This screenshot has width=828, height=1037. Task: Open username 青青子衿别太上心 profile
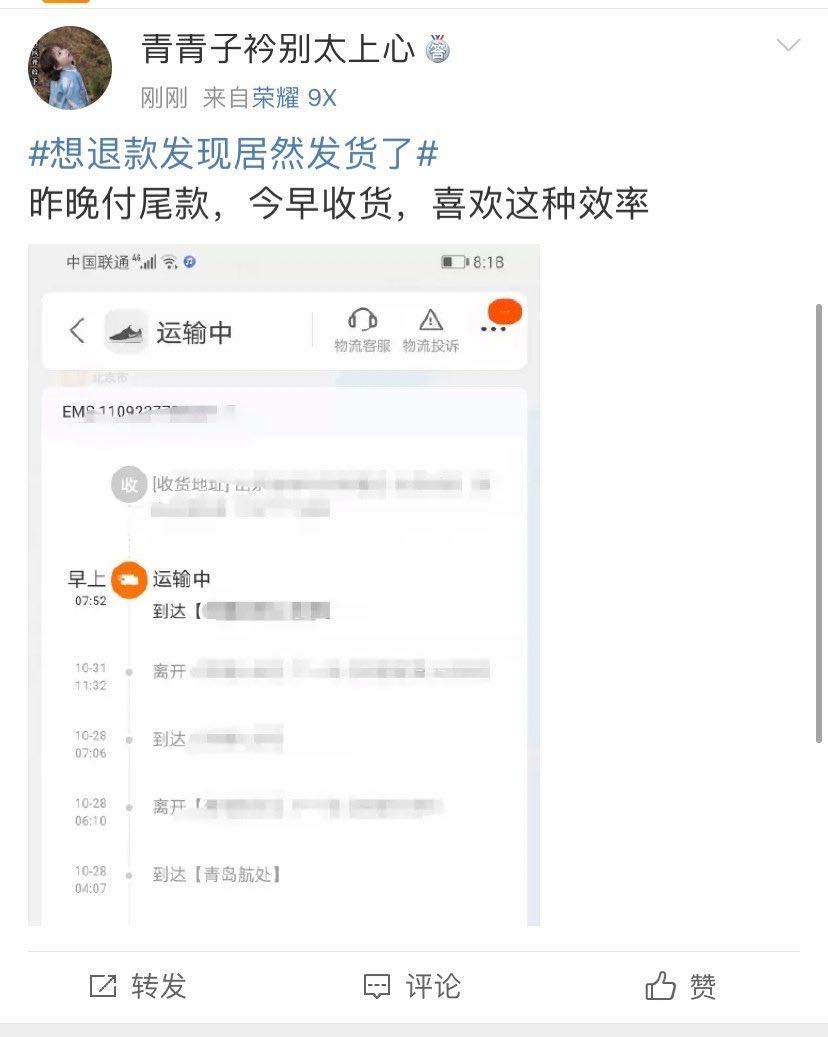click(x=278, y=50)
